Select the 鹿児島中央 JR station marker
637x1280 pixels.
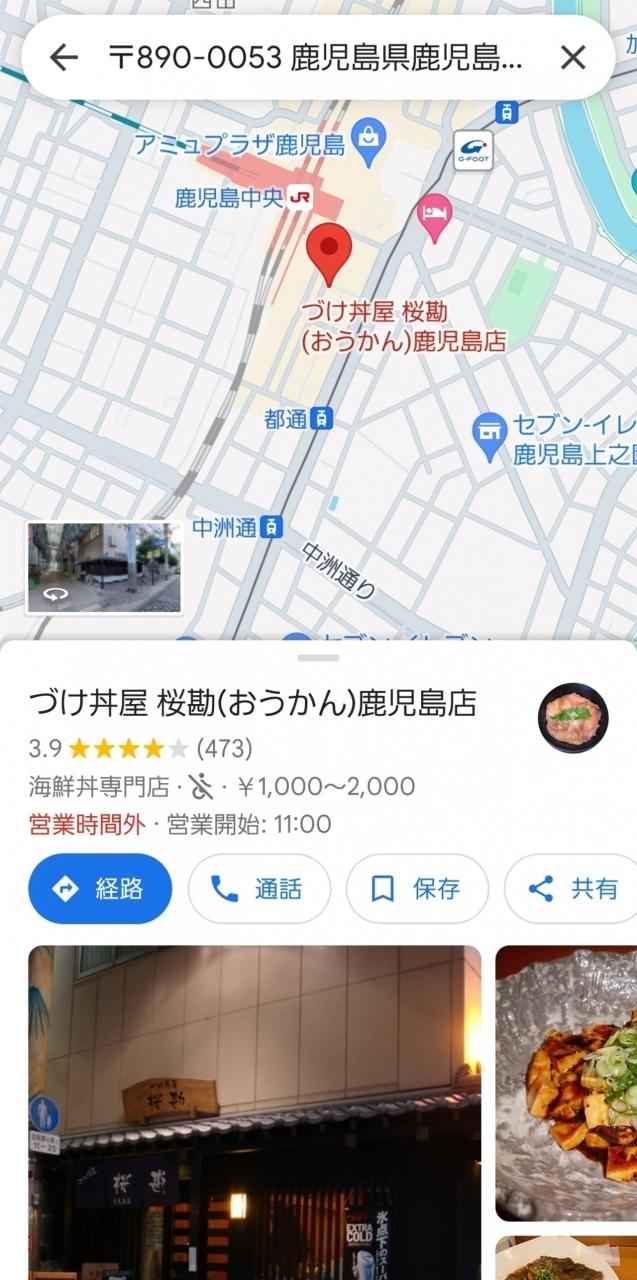pos(299,198)
